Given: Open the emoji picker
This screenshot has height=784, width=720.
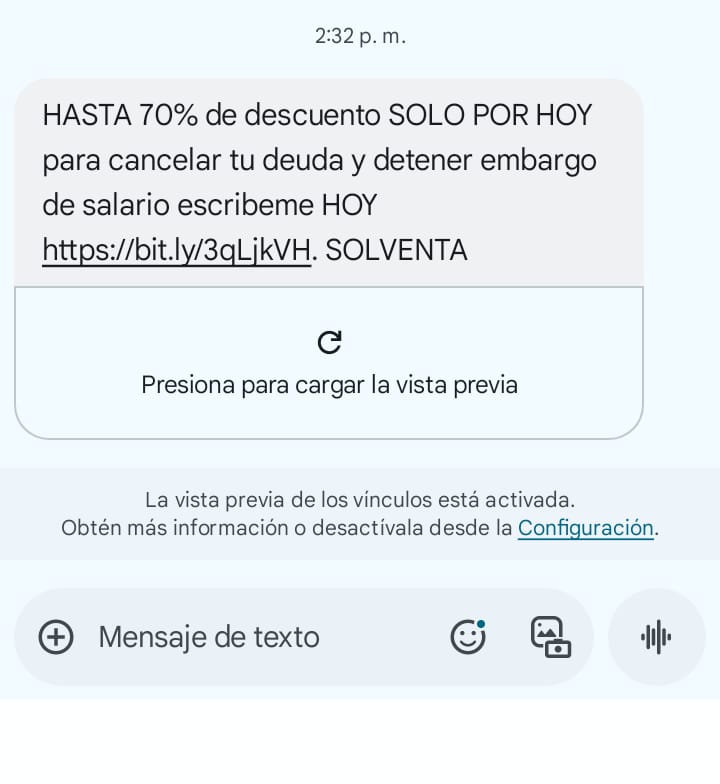Looking at the screenshot, I should 468,637.
